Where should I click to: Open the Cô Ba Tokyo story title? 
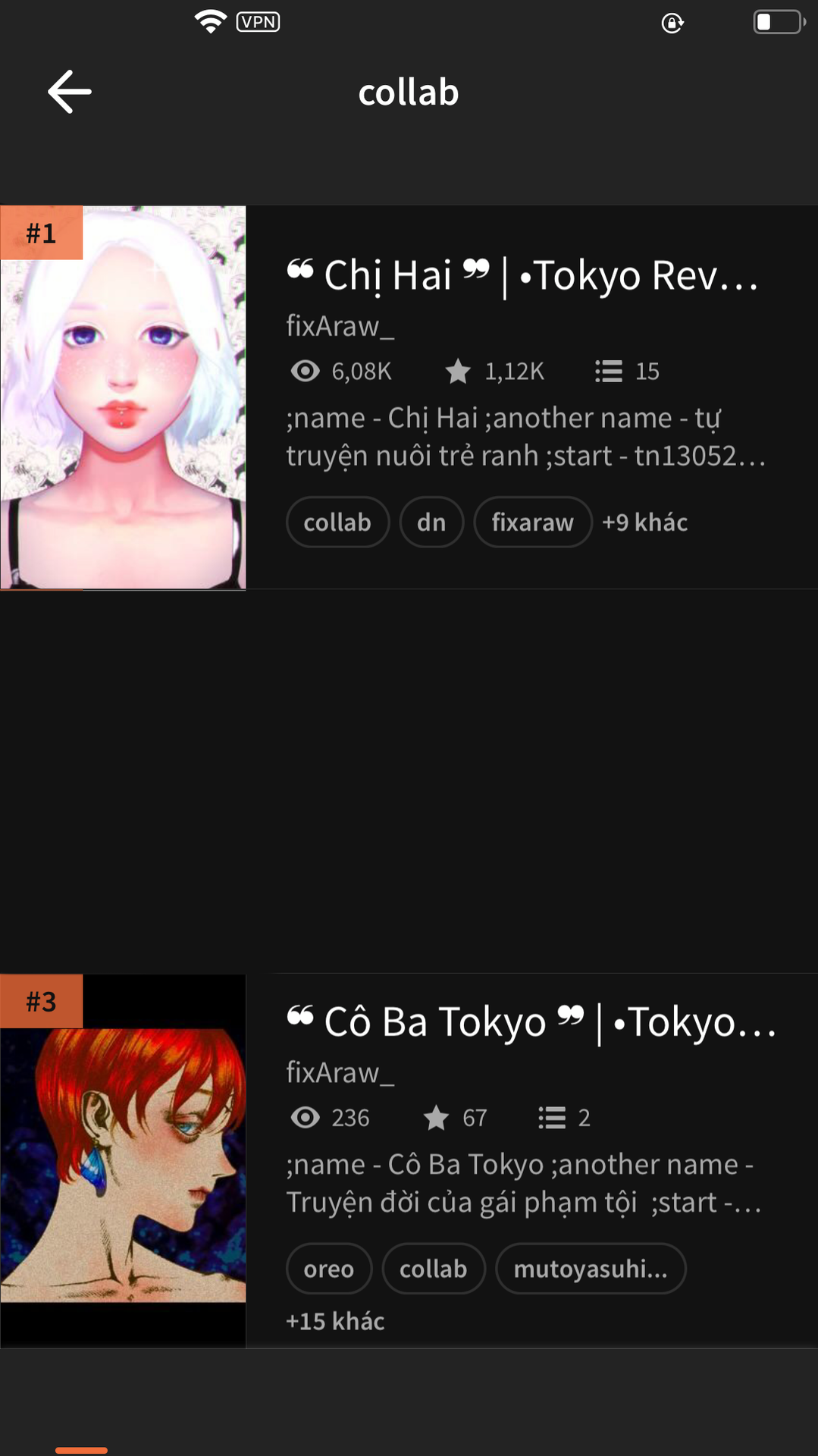point(531,1021)
